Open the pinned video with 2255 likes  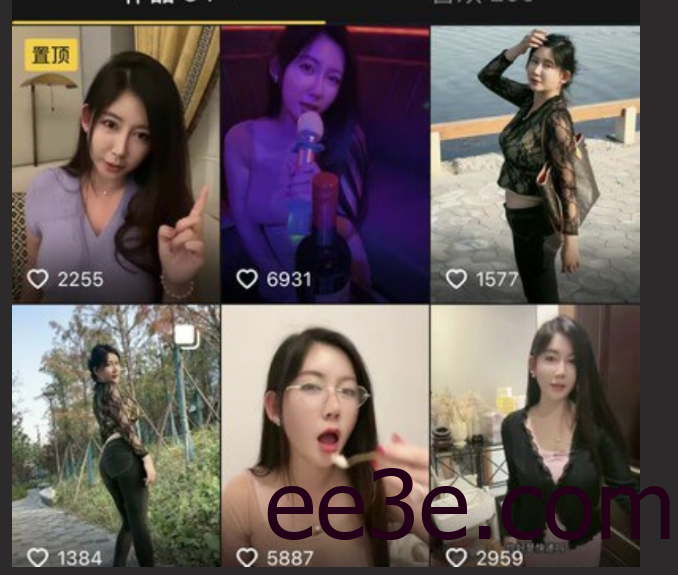[x=115, y=165]
